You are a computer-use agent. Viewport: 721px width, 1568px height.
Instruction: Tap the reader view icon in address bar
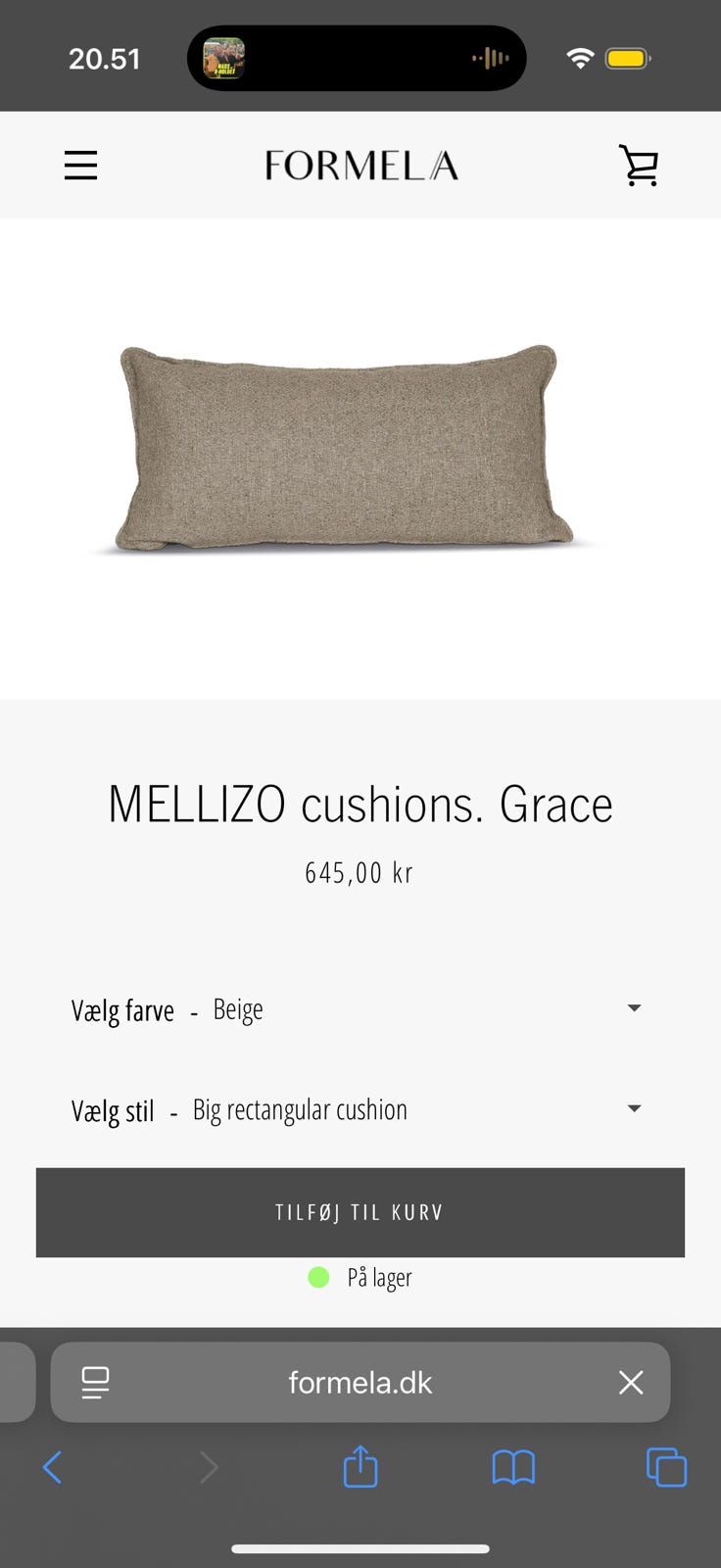coord(95,1382)
